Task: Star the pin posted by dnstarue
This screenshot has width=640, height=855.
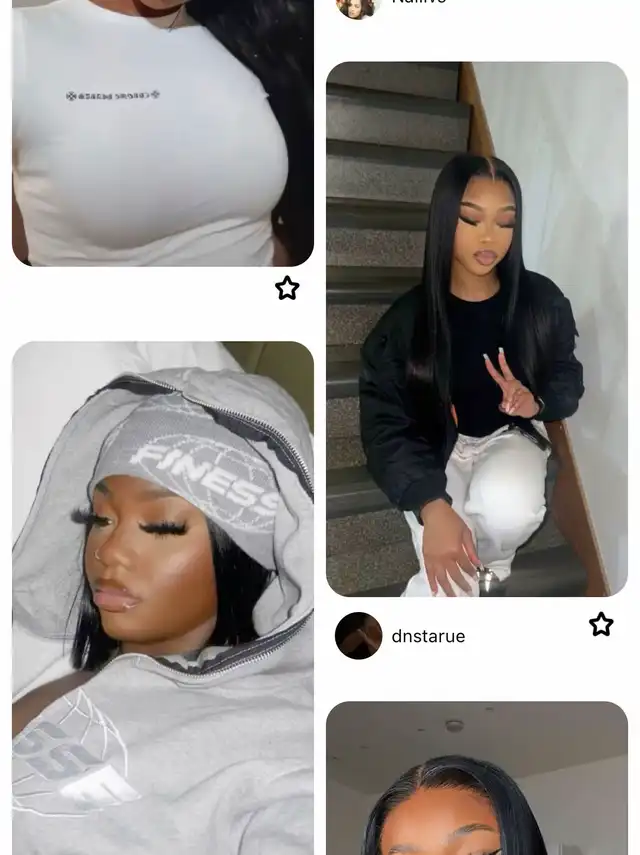Action: click(600, 625)
